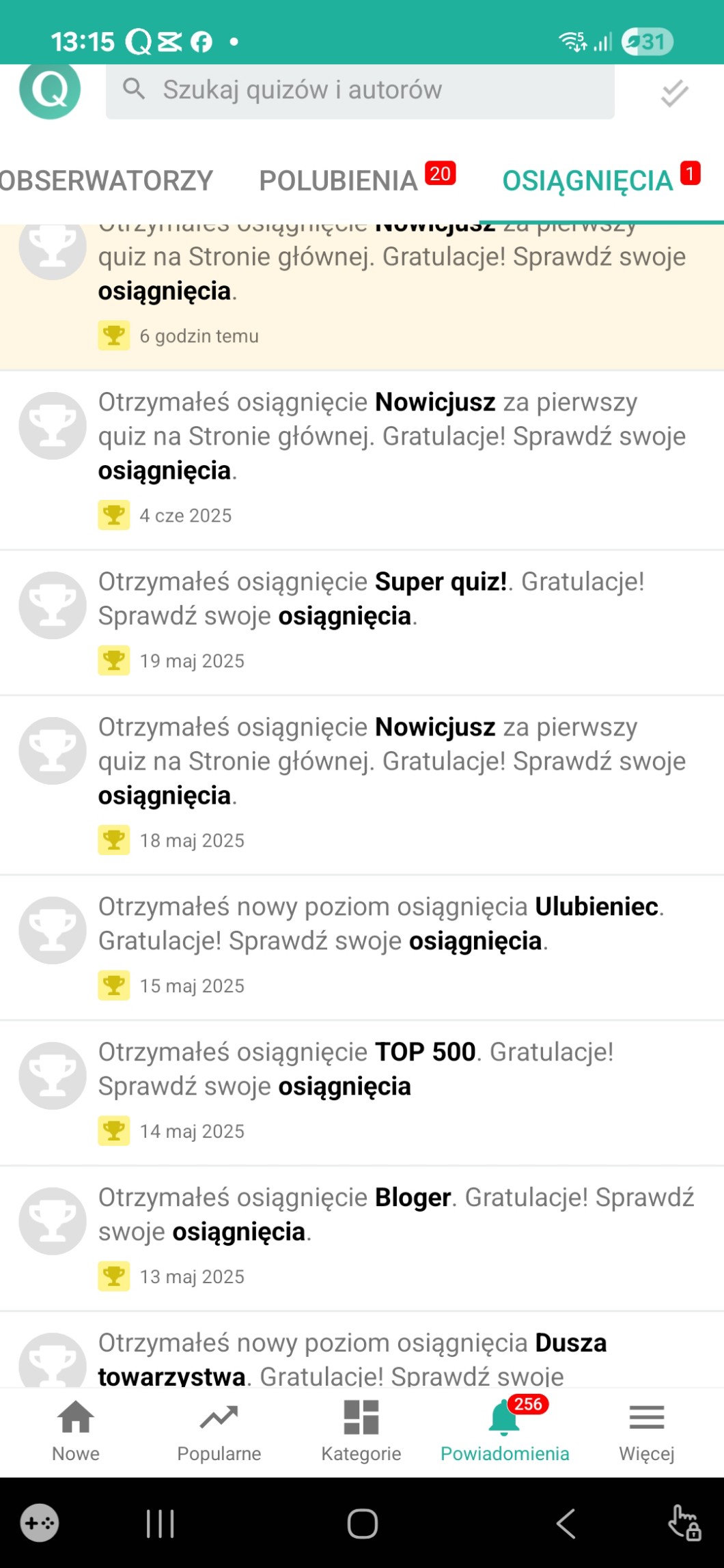This screenshot has width=724, height=1568.
Task: Tap the system back button
Action: click(566, 1524)
